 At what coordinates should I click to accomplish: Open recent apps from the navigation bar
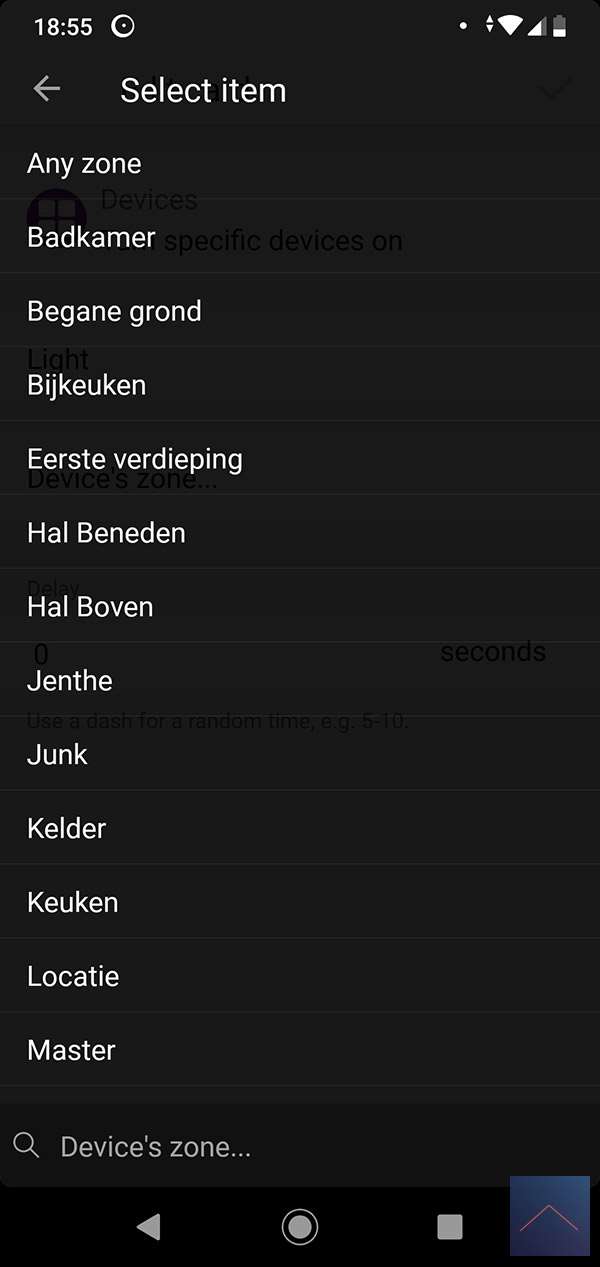[450, 1226]
